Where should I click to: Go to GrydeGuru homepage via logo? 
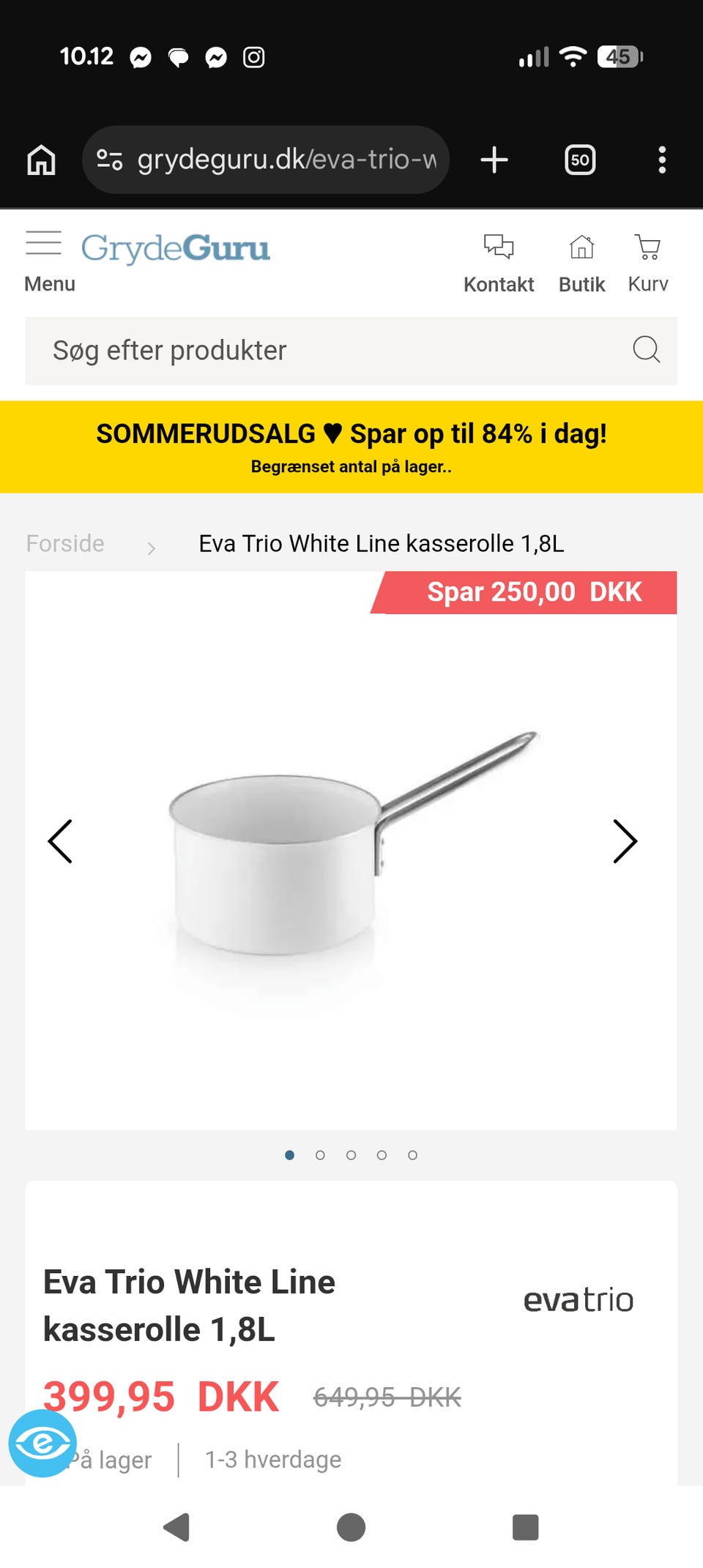[176, 248]
